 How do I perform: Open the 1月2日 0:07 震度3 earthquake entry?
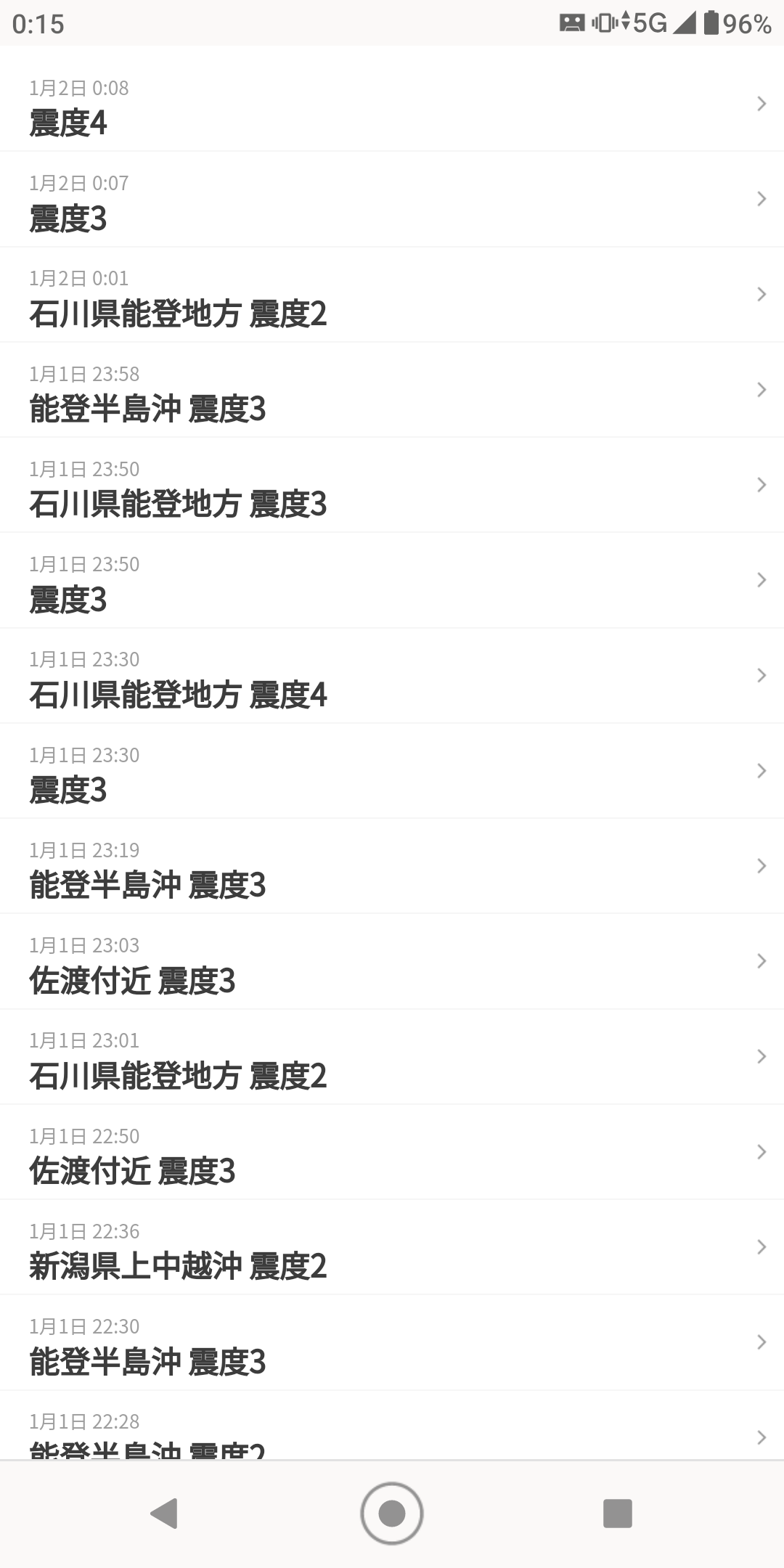click(392, 200)
